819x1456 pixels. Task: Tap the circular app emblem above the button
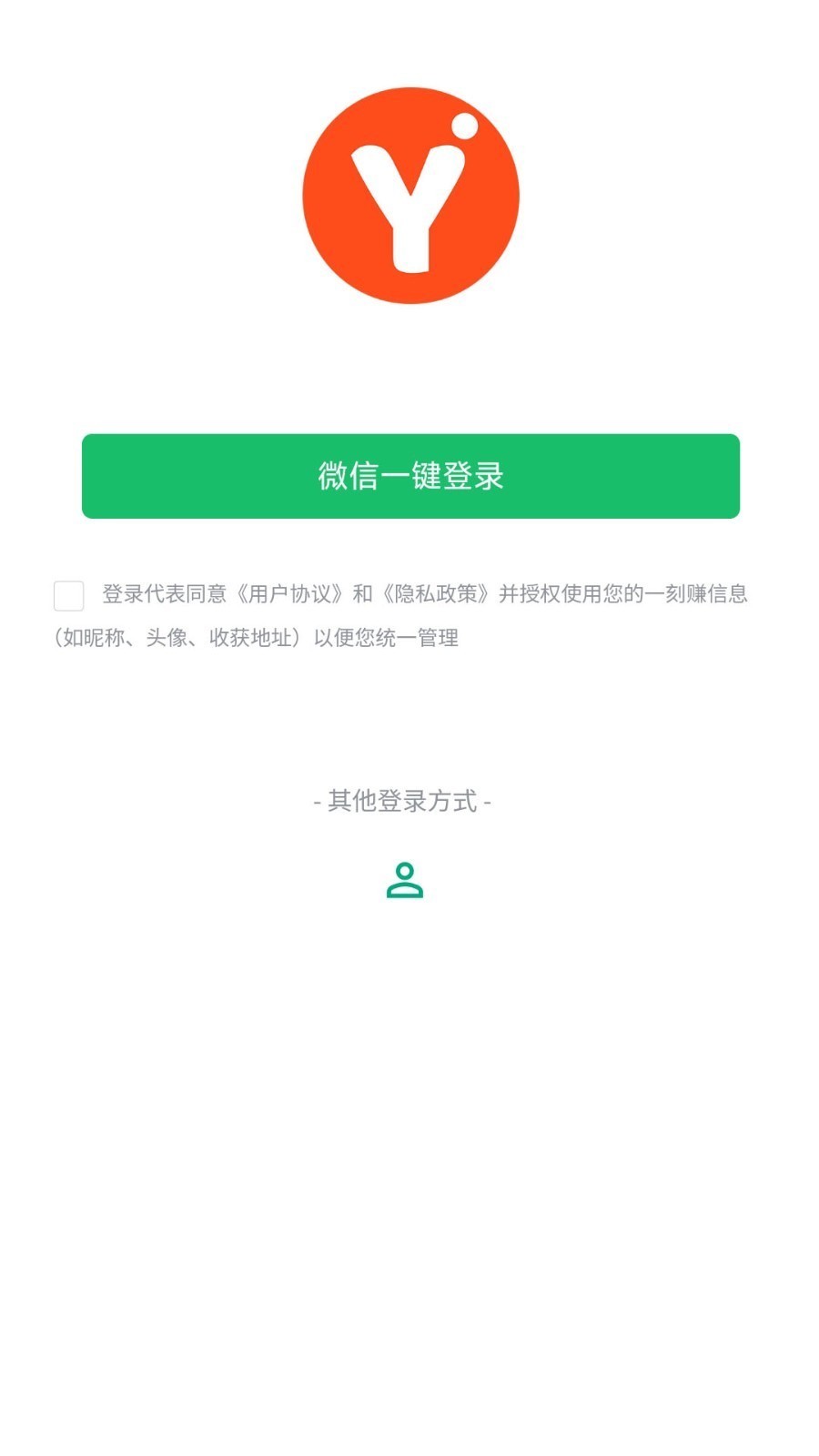410,196
